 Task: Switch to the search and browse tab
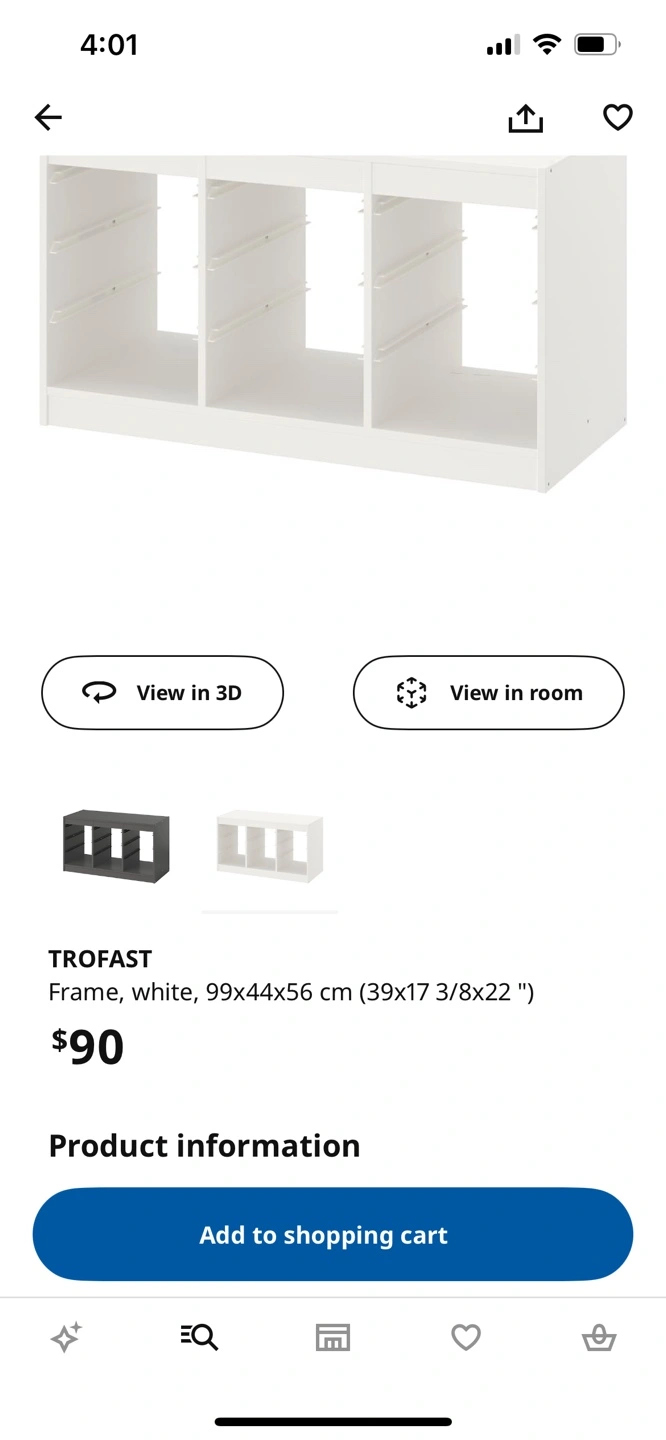[x=200, y=1336]
